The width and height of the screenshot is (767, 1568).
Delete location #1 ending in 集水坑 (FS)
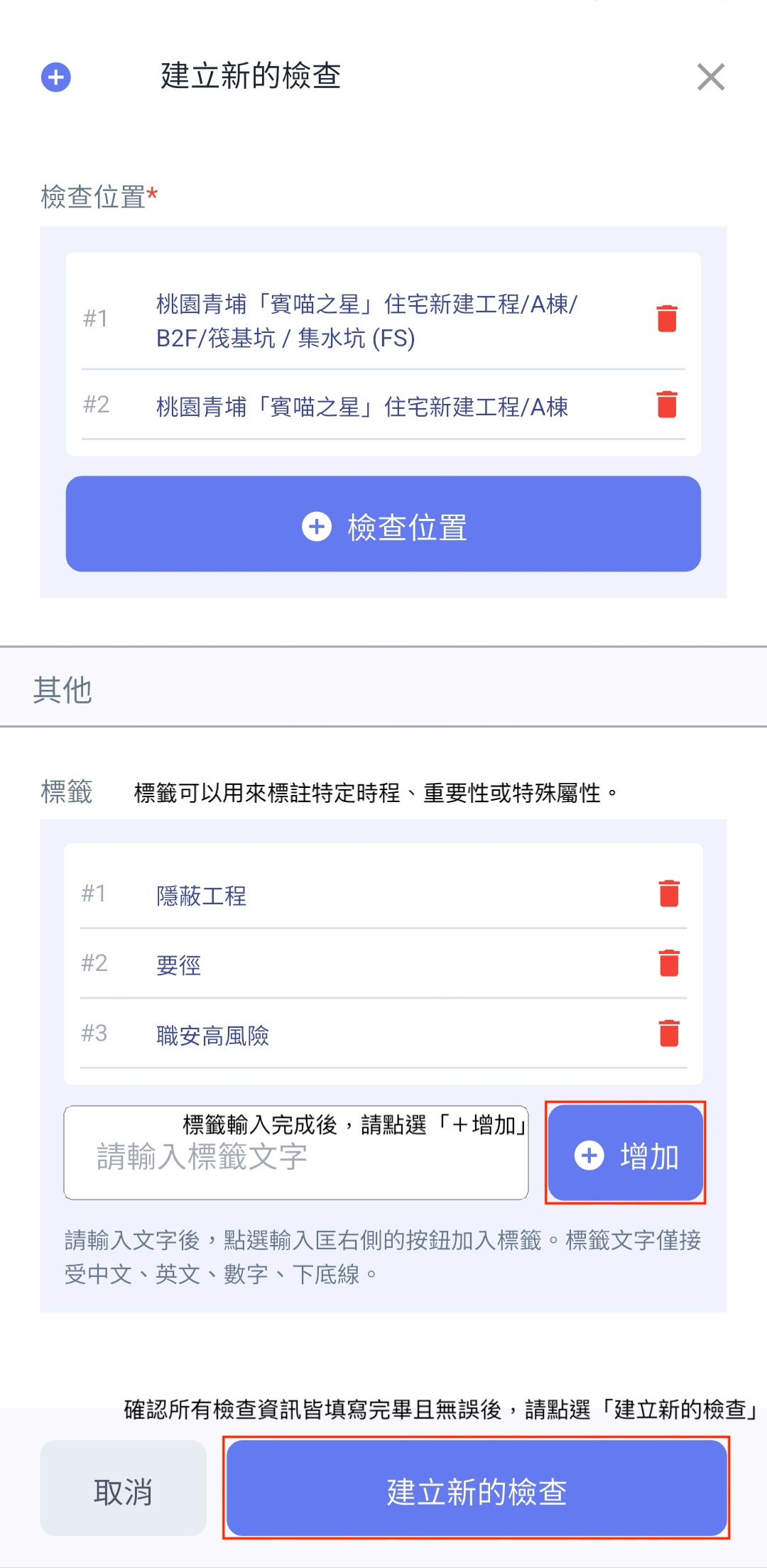667,319
